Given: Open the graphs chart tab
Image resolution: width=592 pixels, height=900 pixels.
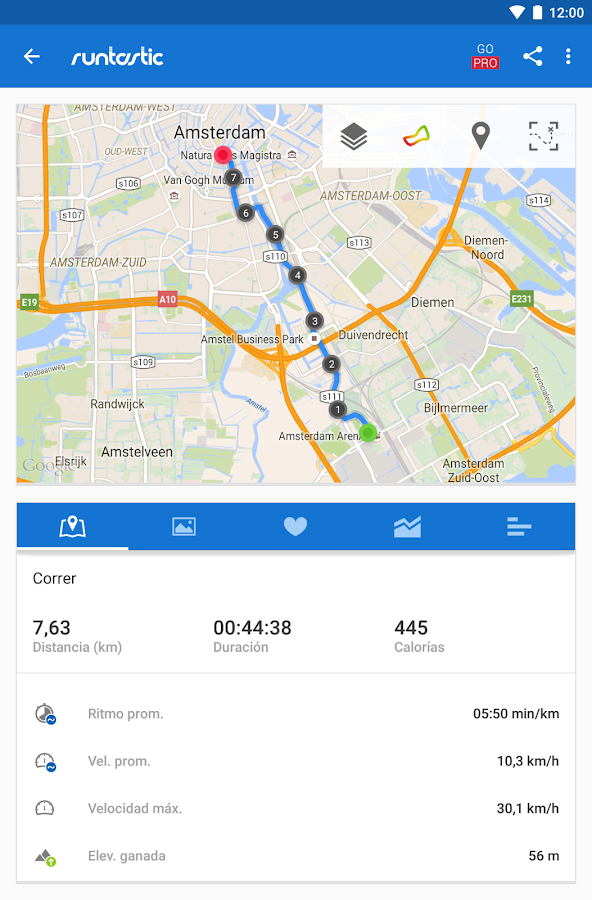Looking at the screenshot, I should pos(407,526).
